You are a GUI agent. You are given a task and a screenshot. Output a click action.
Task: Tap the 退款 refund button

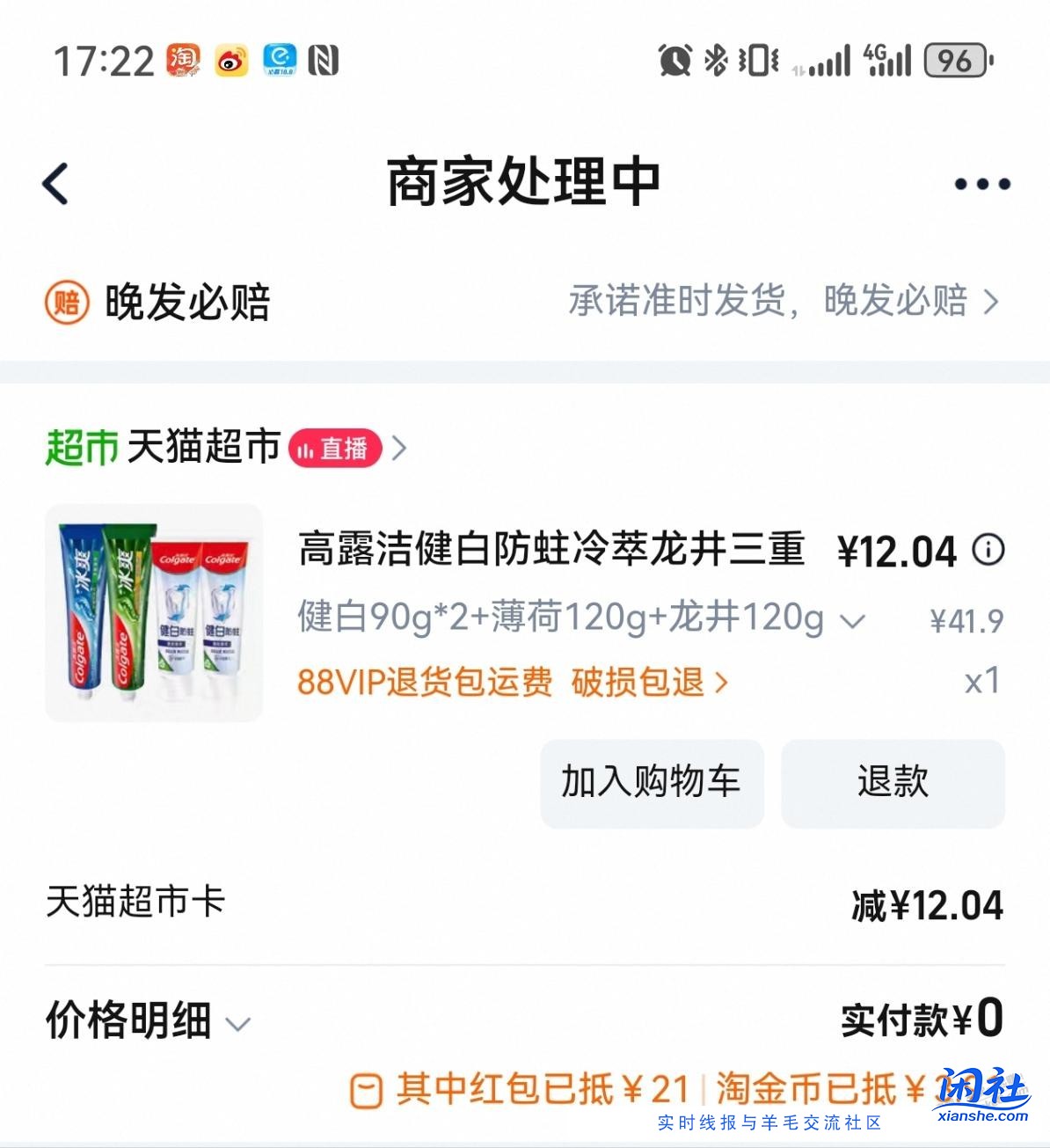(892, 783)
